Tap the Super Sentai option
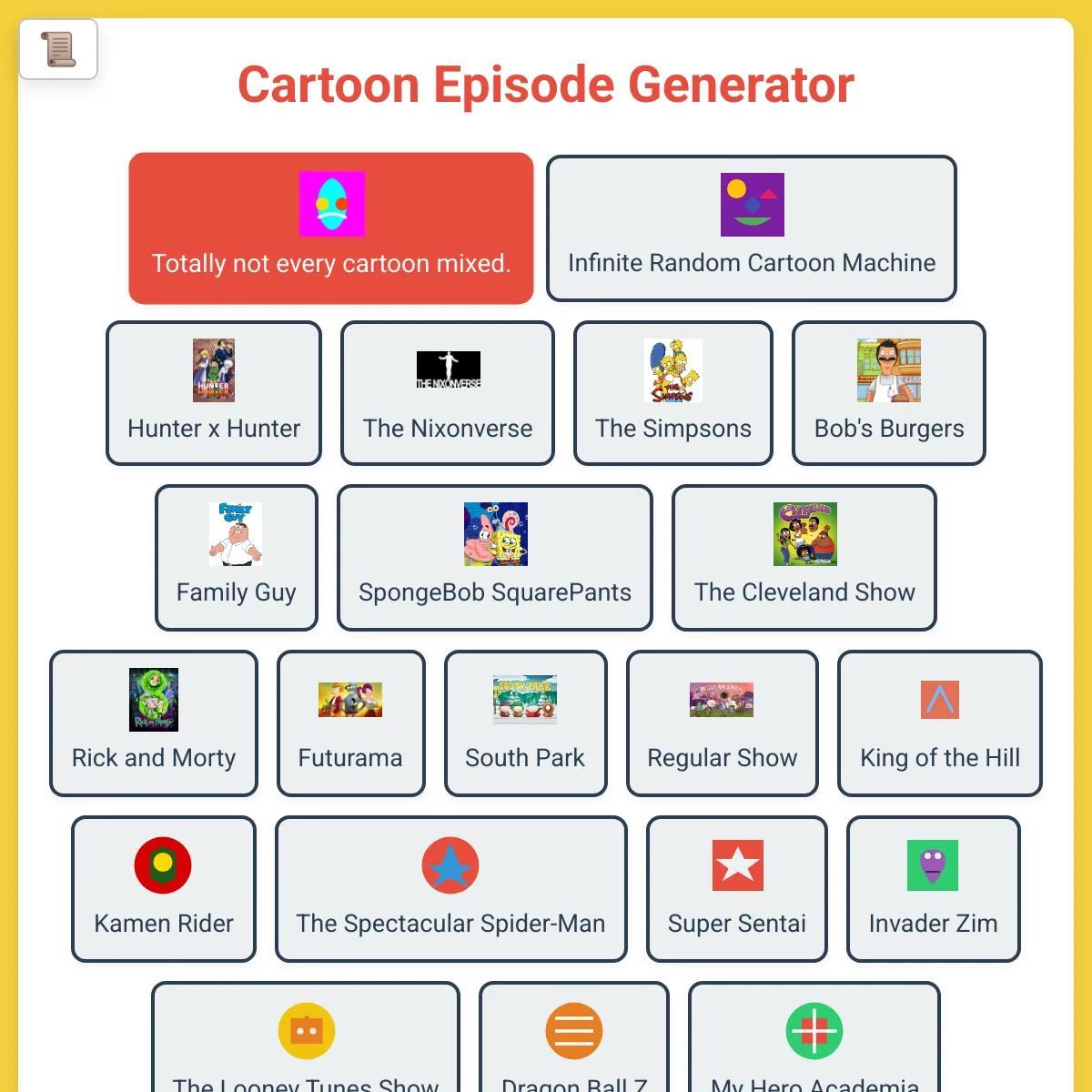The width and height of the screenshot is (1092, 1092). pos(737,889)
